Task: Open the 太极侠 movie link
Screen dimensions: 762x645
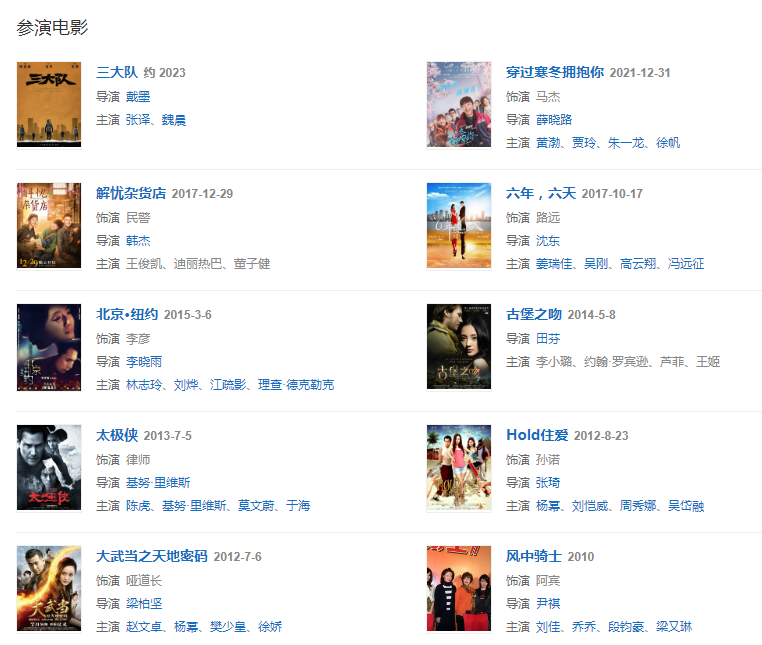Action: 117,435
